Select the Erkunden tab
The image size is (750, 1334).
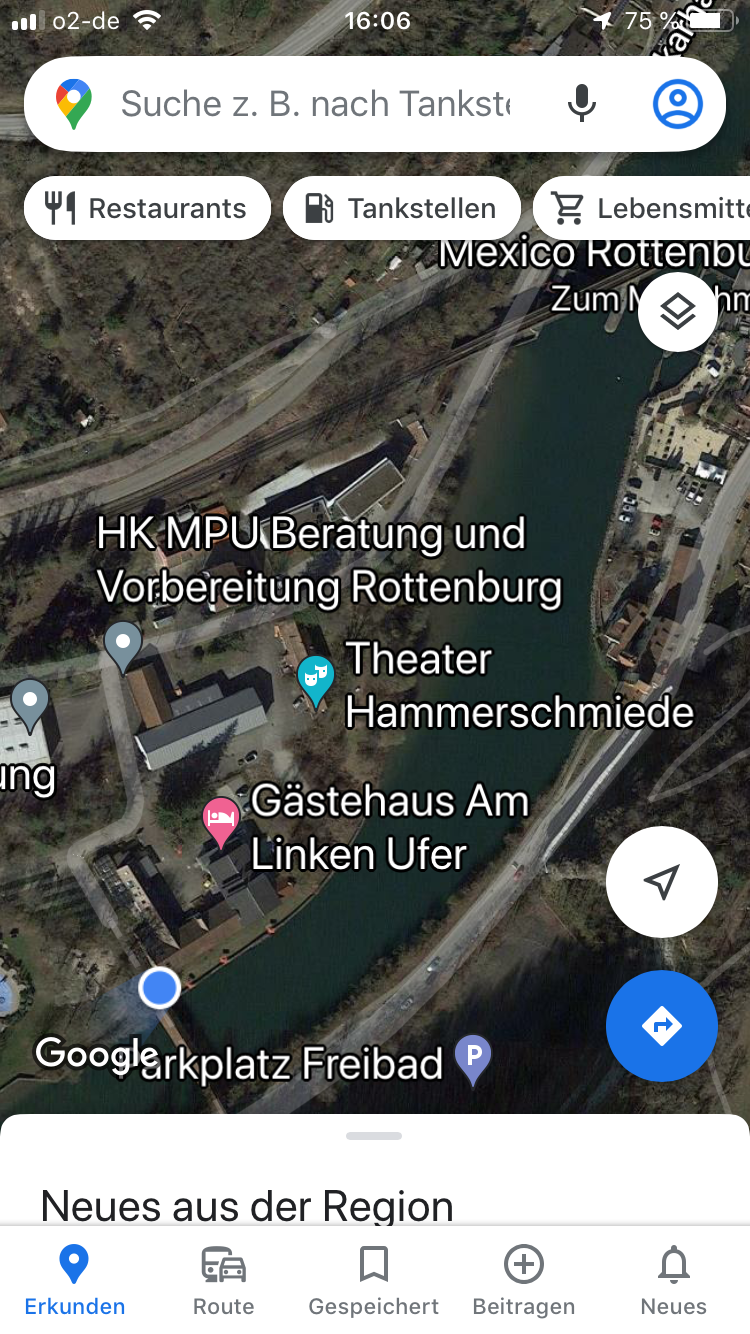pyautogui.click(x=75, y=1281)
